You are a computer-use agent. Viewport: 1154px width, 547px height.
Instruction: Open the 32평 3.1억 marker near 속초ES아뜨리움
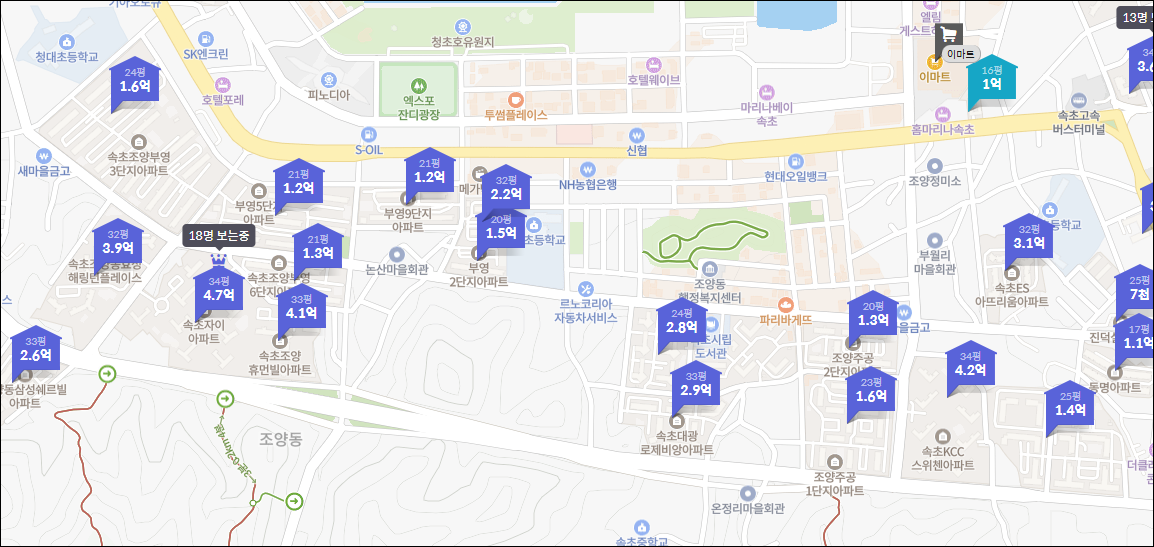(1029, 238)
